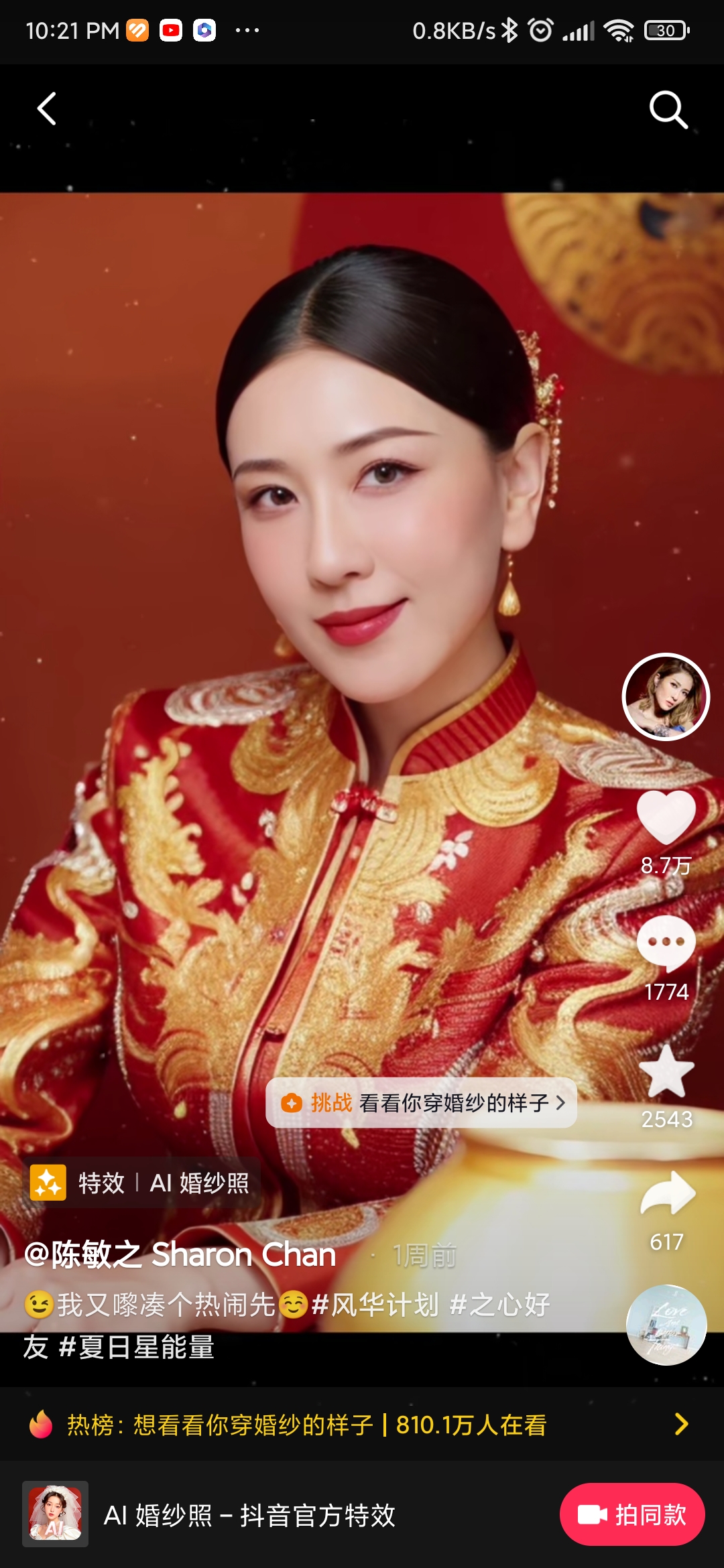
Task: Tap 拍同款 to shoot with this effect
Action: point(631,1514)
